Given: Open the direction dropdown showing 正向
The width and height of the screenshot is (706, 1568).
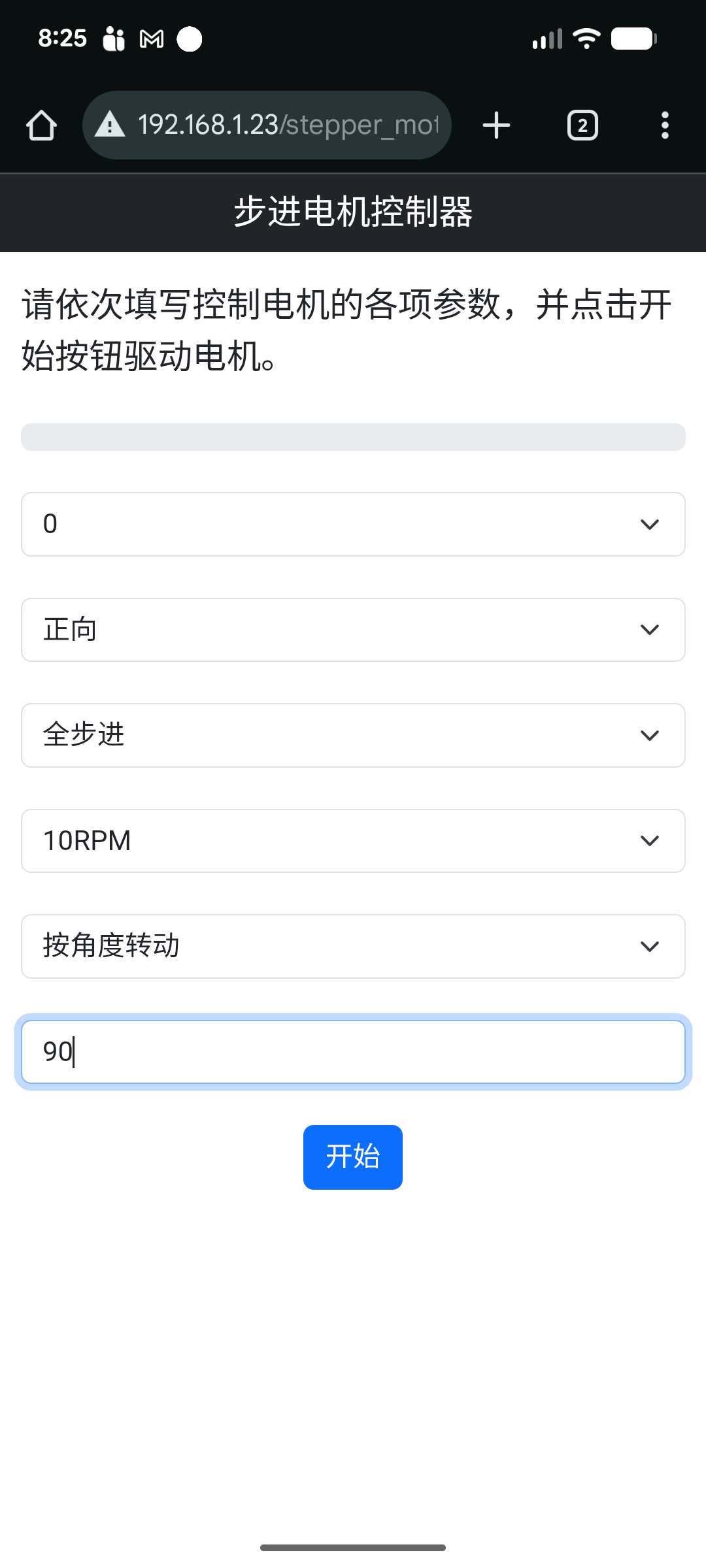Looking at the screenshot, I should (x=353, y=630).
